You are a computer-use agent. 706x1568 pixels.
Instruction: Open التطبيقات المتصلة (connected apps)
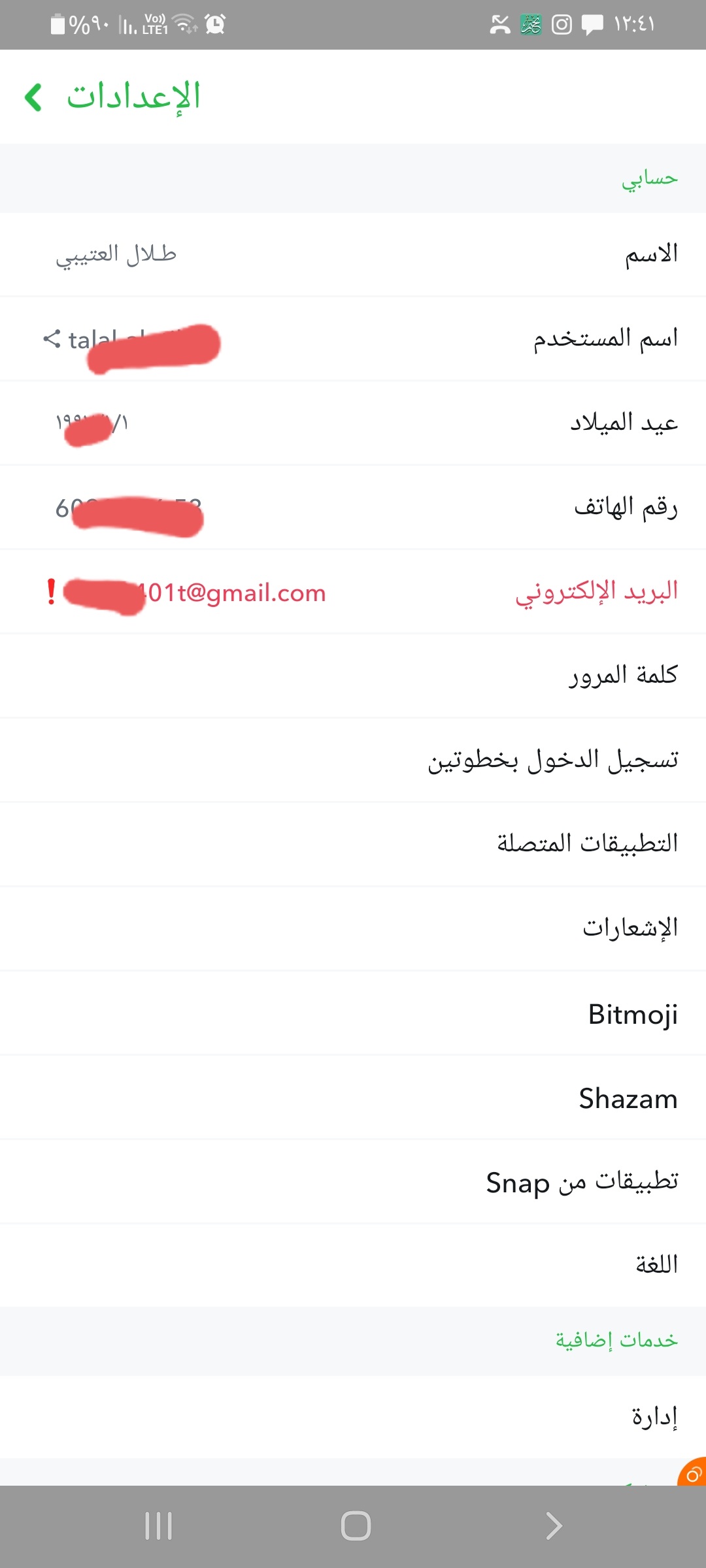click(x=353, y=844)
